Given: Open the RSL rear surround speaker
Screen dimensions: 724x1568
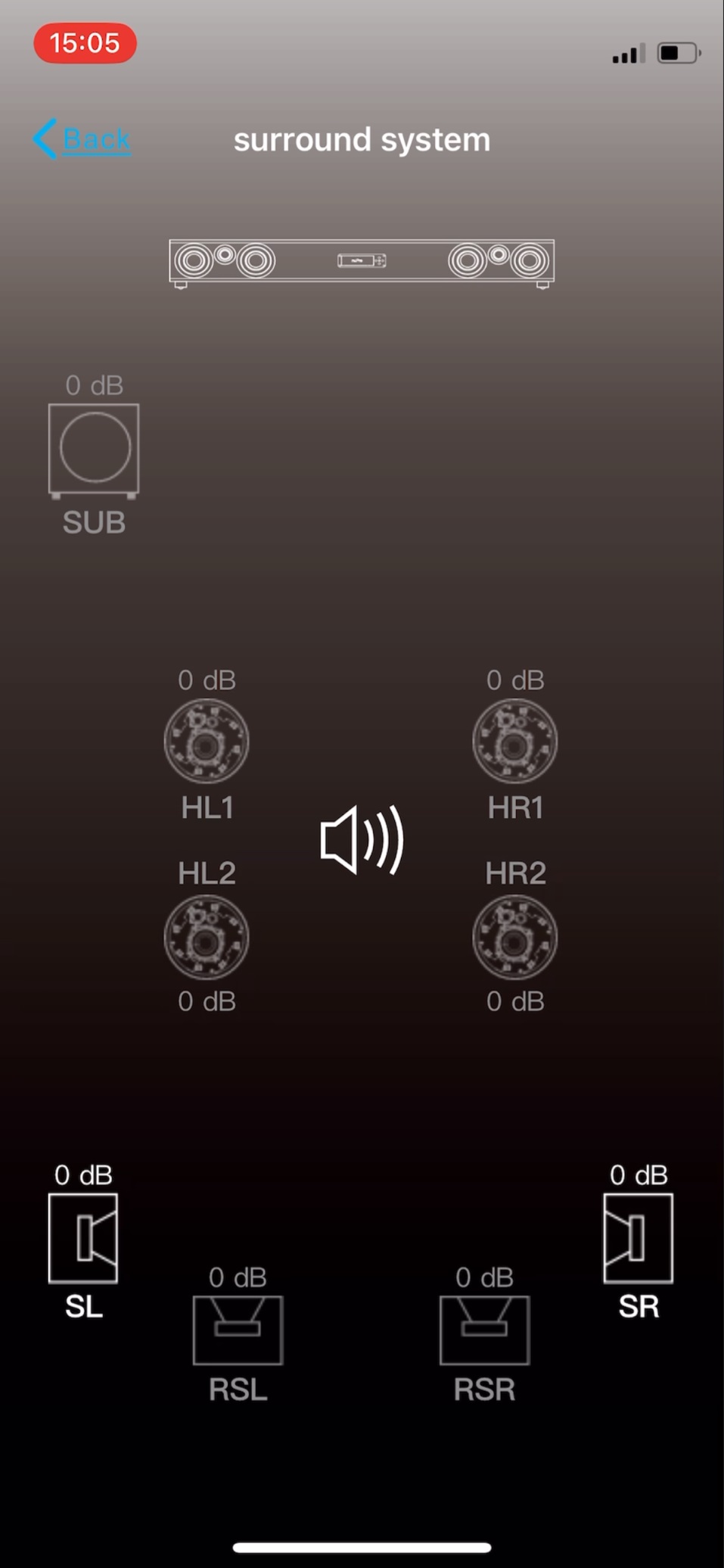Looking at the screenshot, I should click(x=238, y=1330).
